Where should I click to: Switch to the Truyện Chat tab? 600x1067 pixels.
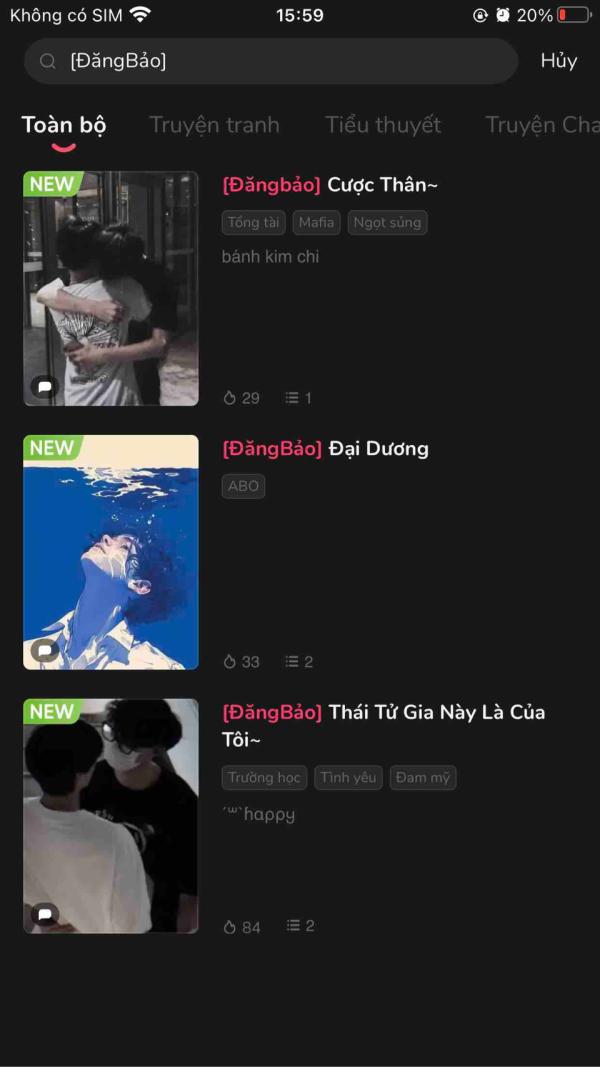[542, 125]
